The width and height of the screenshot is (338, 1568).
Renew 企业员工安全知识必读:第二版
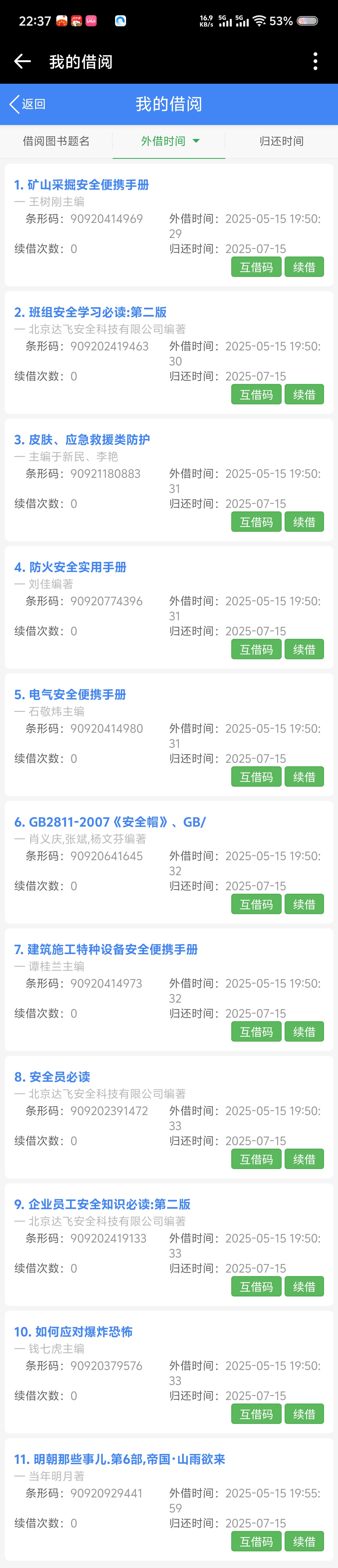(x=304, y=1287)
